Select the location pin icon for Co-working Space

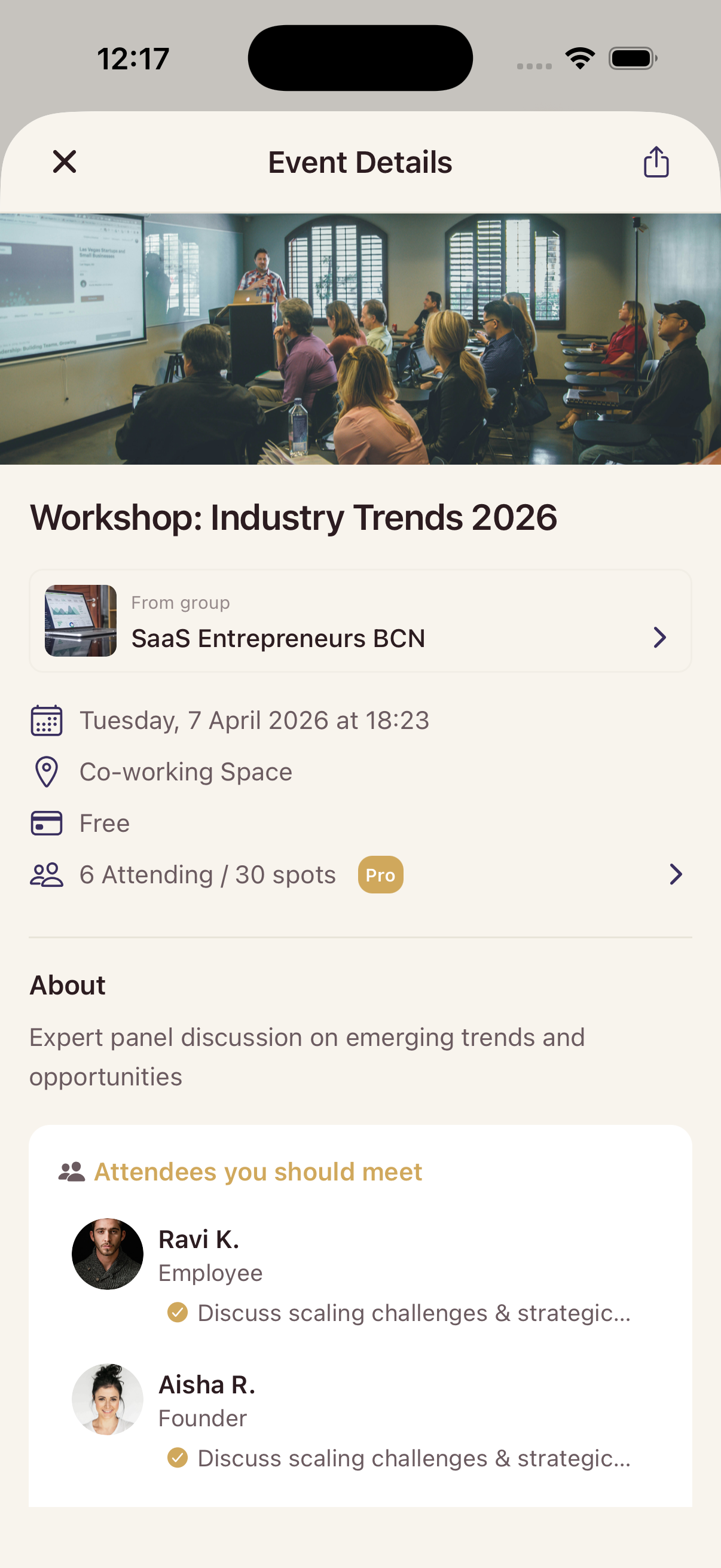tap(46, 772)
